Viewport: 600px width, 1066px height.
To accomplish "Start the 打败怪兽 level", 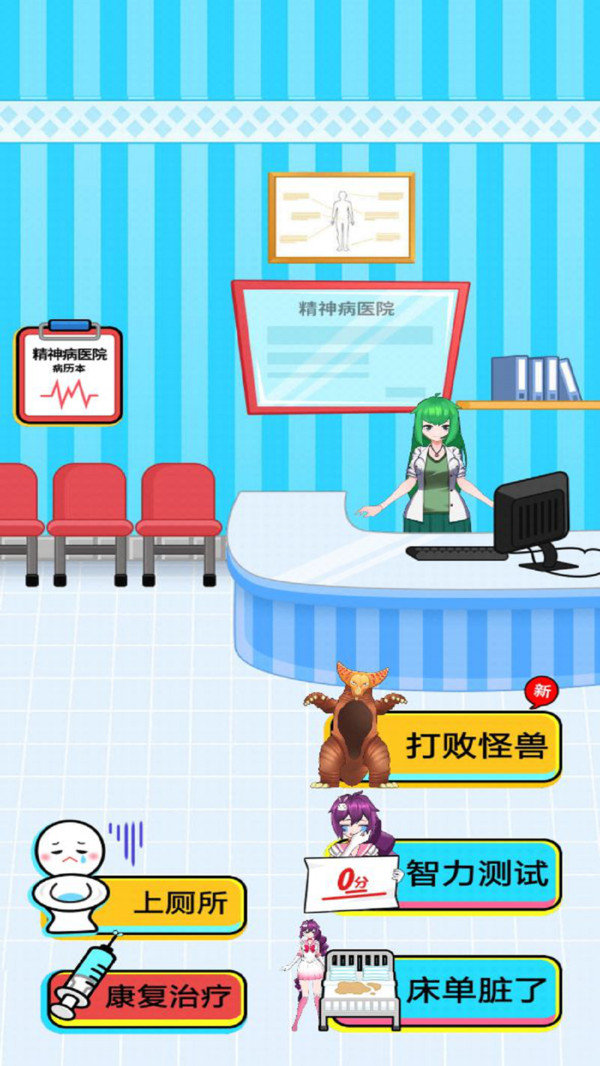I will (475, 746).
